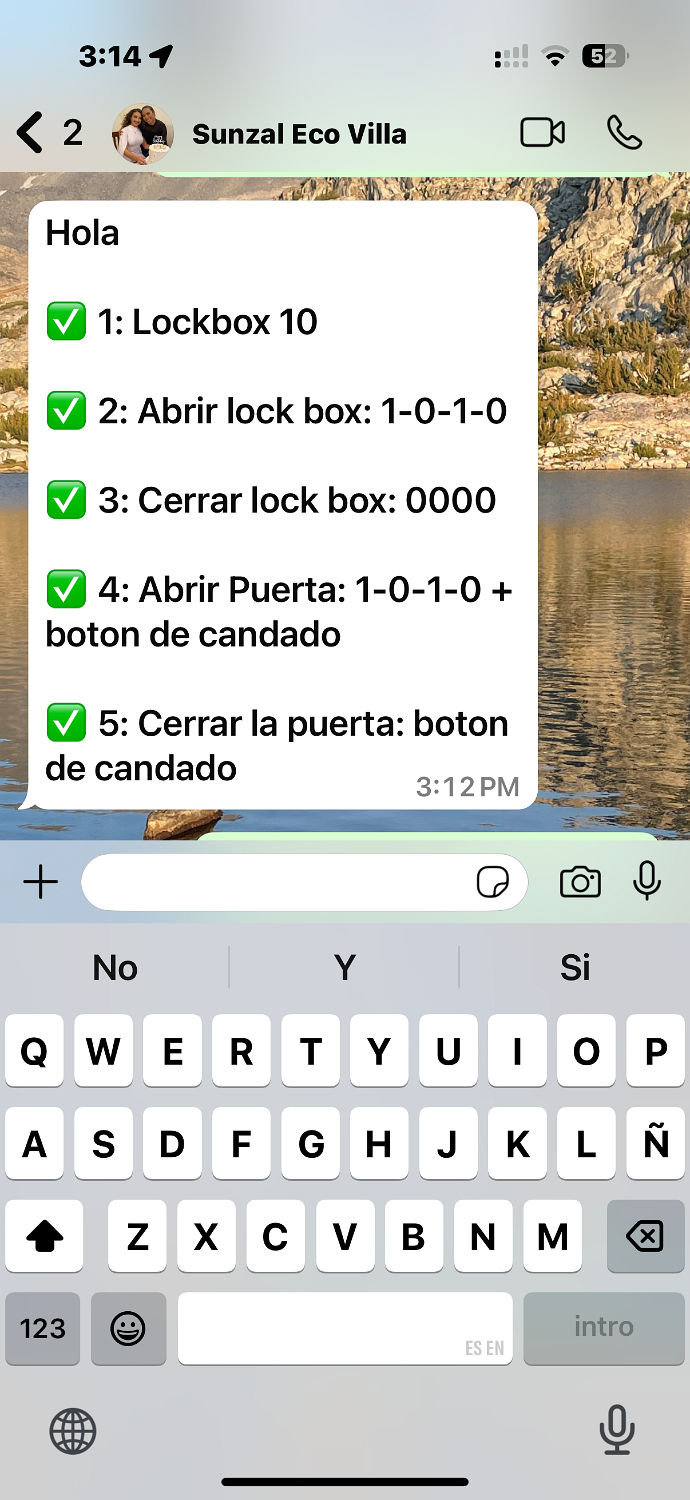Switch keyboard language with the globe key
Viewport: 690px width, 1500px height.
pyautogui.click(x=73, y=1431)
